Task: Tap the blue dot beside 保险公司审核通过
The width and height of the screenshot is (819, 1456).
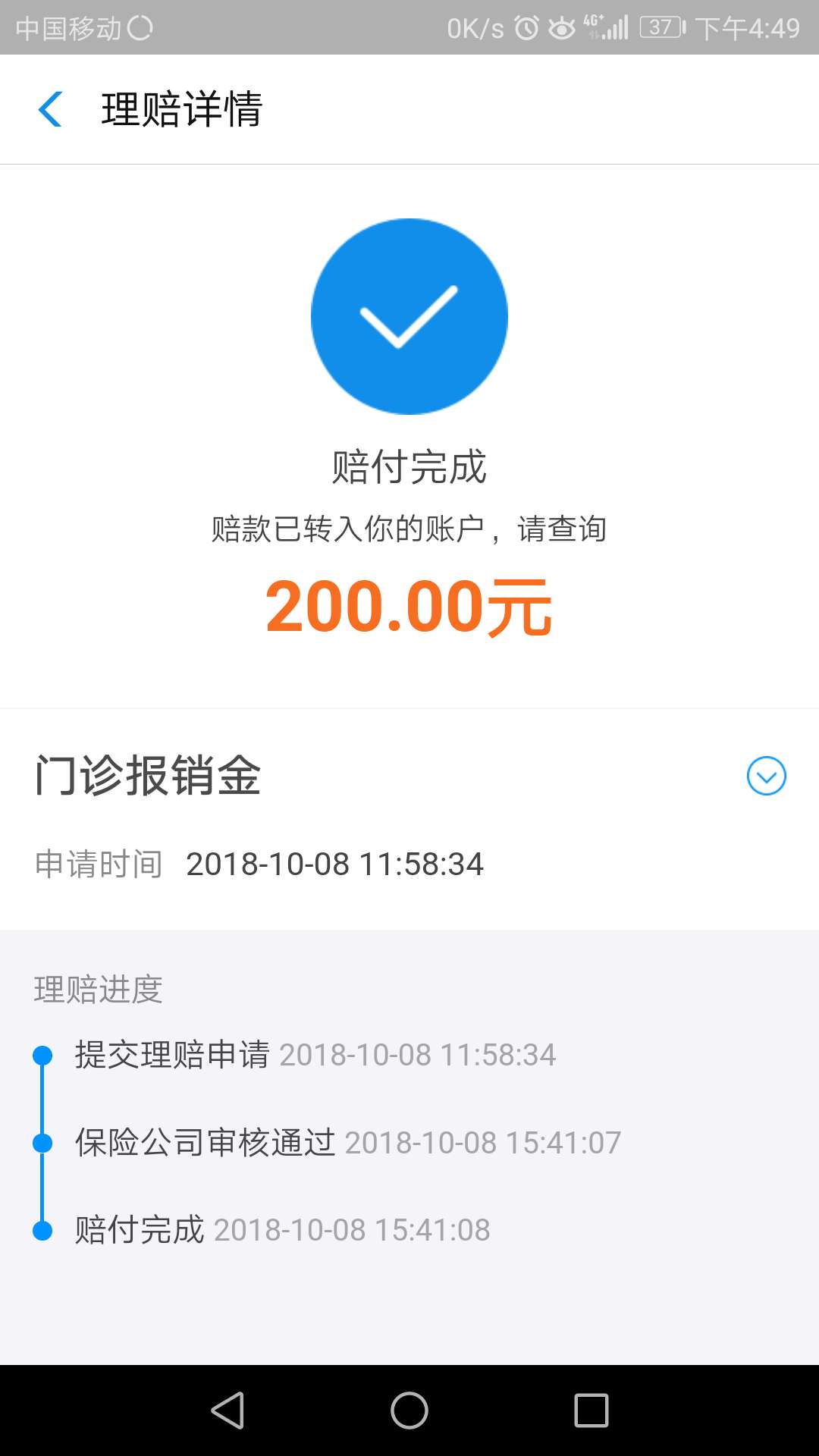Action: [x=44, y=1142]
